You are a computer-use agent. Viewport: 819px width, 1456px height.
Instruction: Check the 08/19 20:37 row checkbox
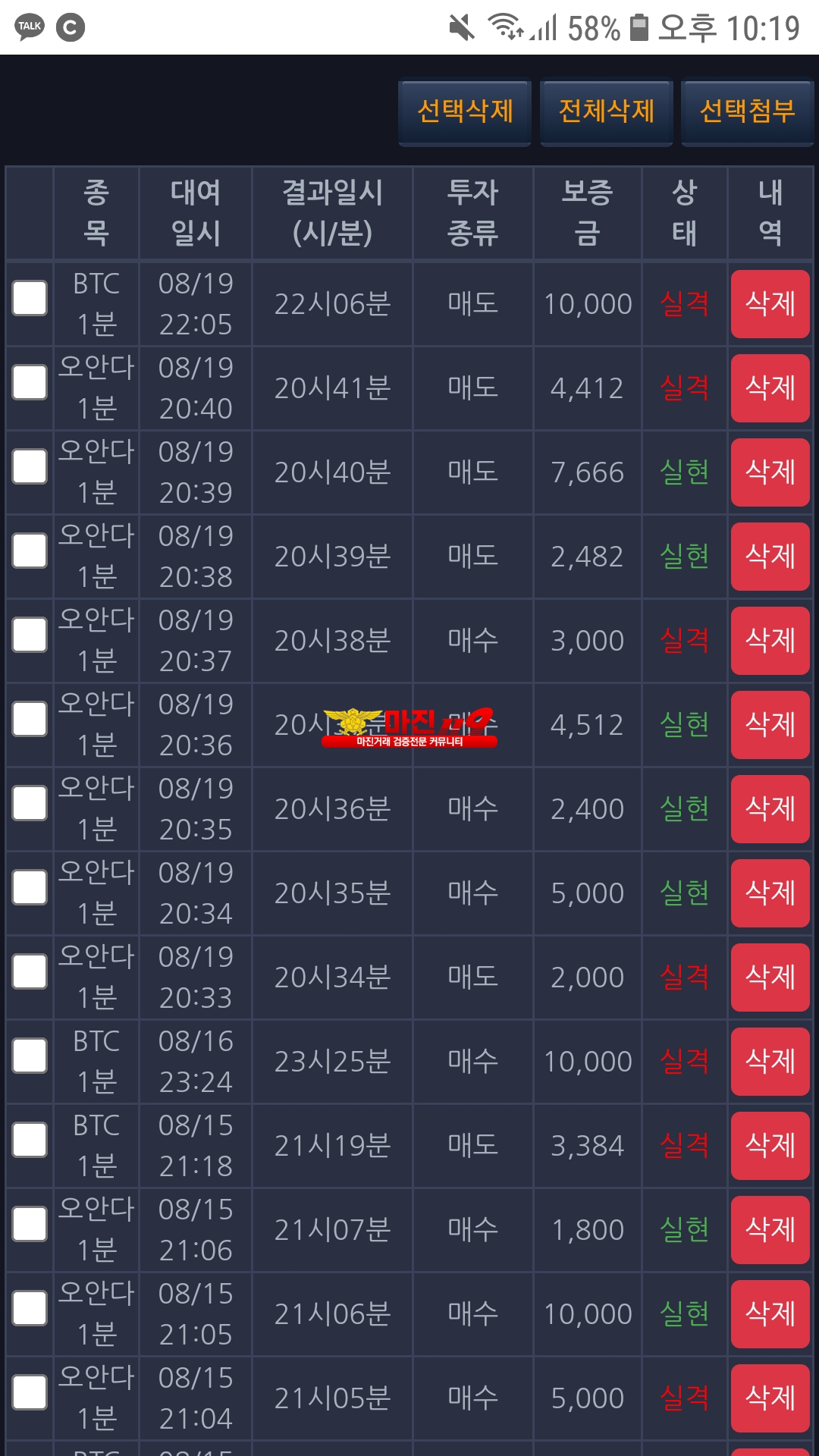[30, 635]
